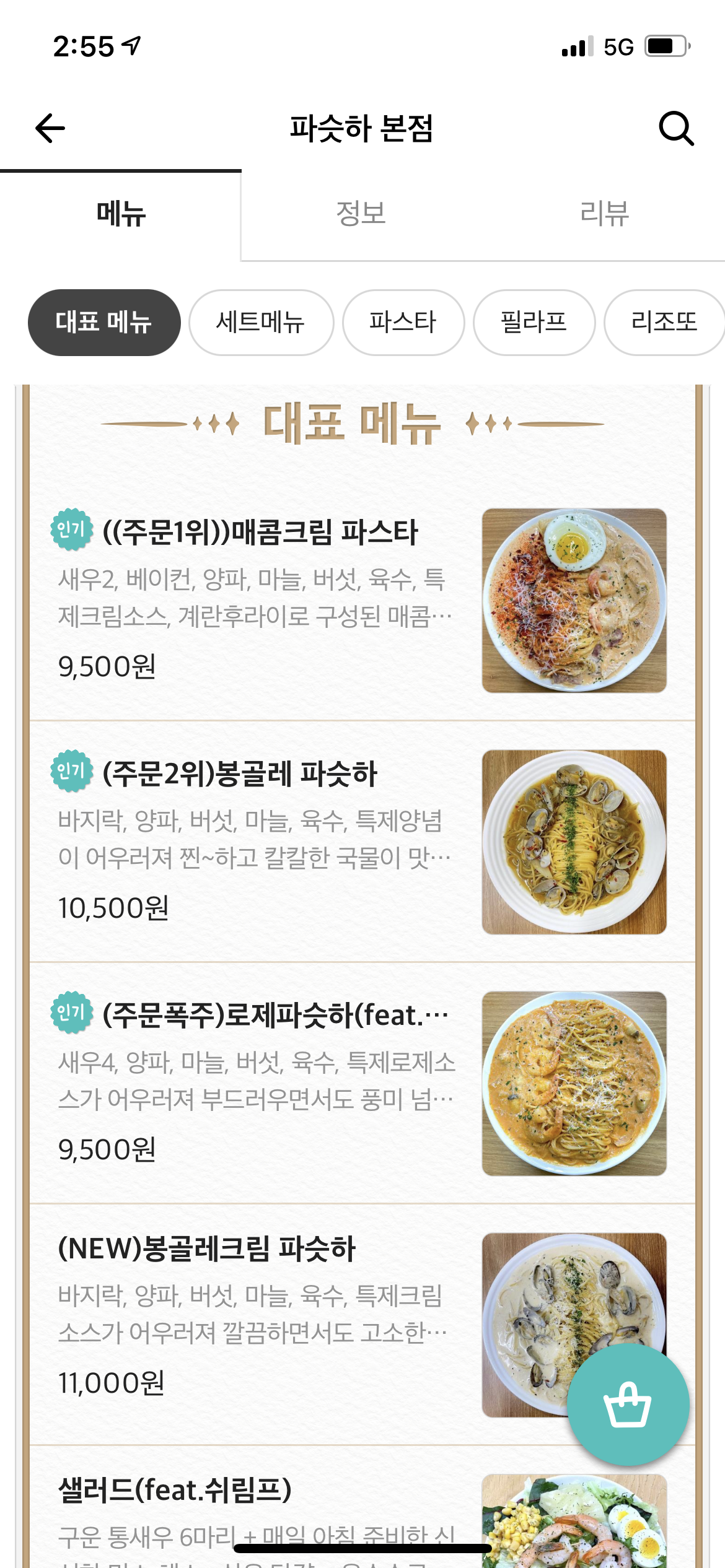Select the 메뉴 tab
Viewport: 725px width, 1568px height.
pos(121,214)
